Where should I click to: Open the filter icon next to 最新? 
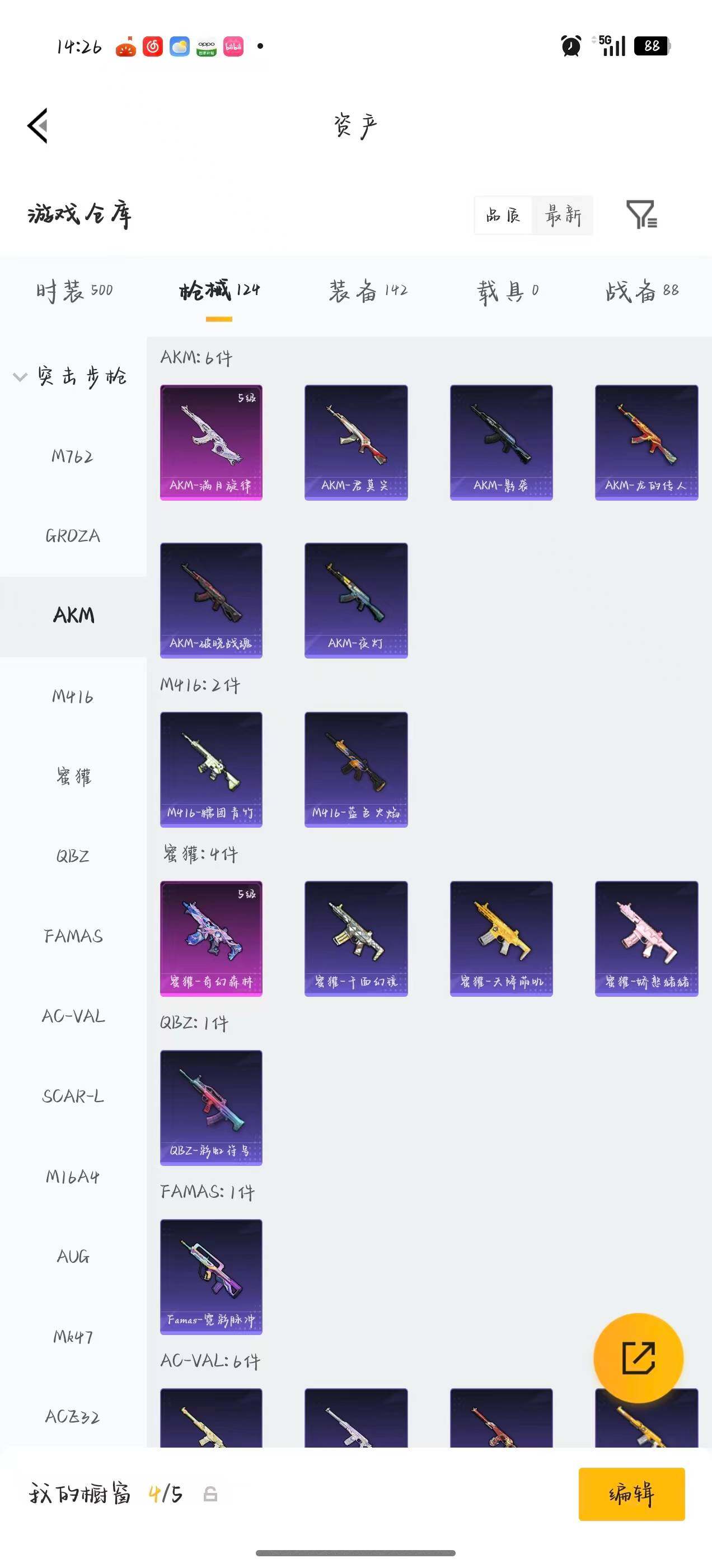(x=641, y=214)
